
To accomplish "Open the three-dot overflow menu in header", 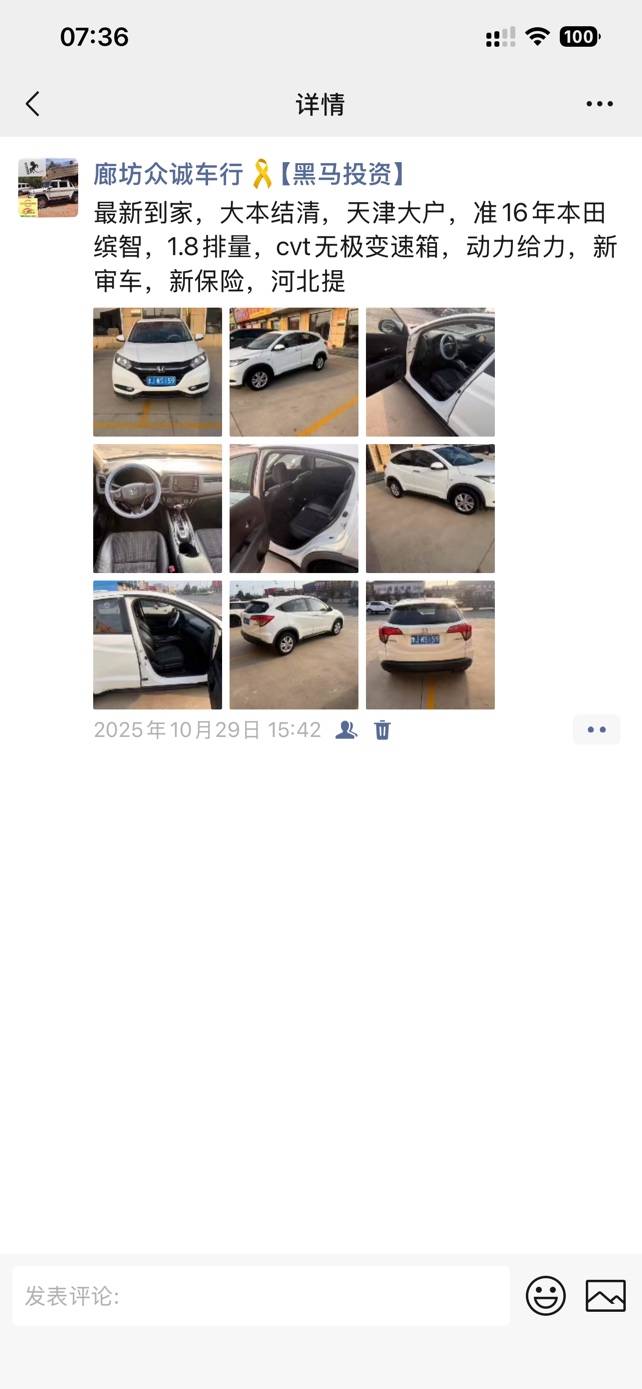I will point(599,104).
